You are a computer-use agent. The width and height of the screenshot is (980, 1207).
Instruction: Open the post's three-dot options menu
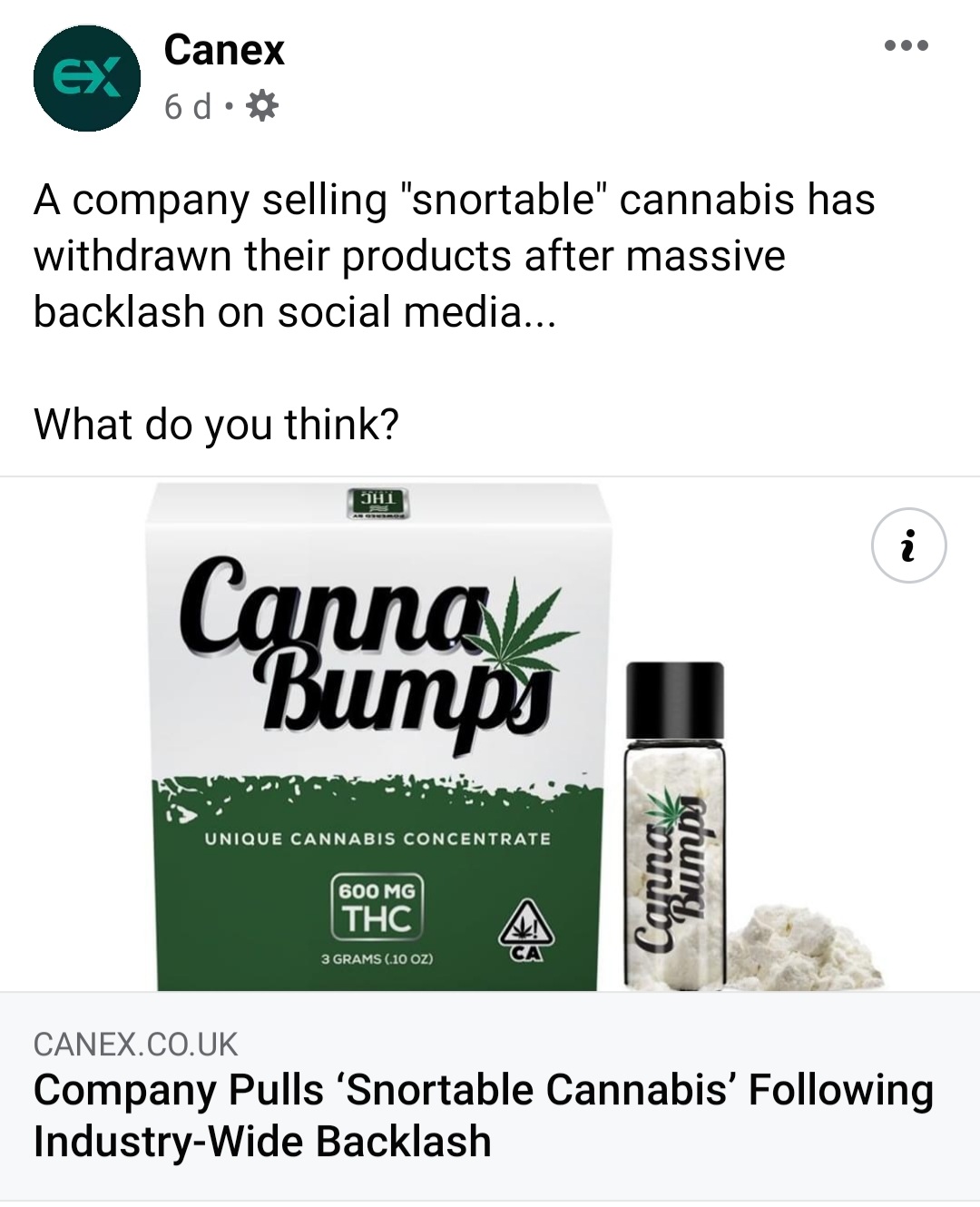click(x=906, y=45)
